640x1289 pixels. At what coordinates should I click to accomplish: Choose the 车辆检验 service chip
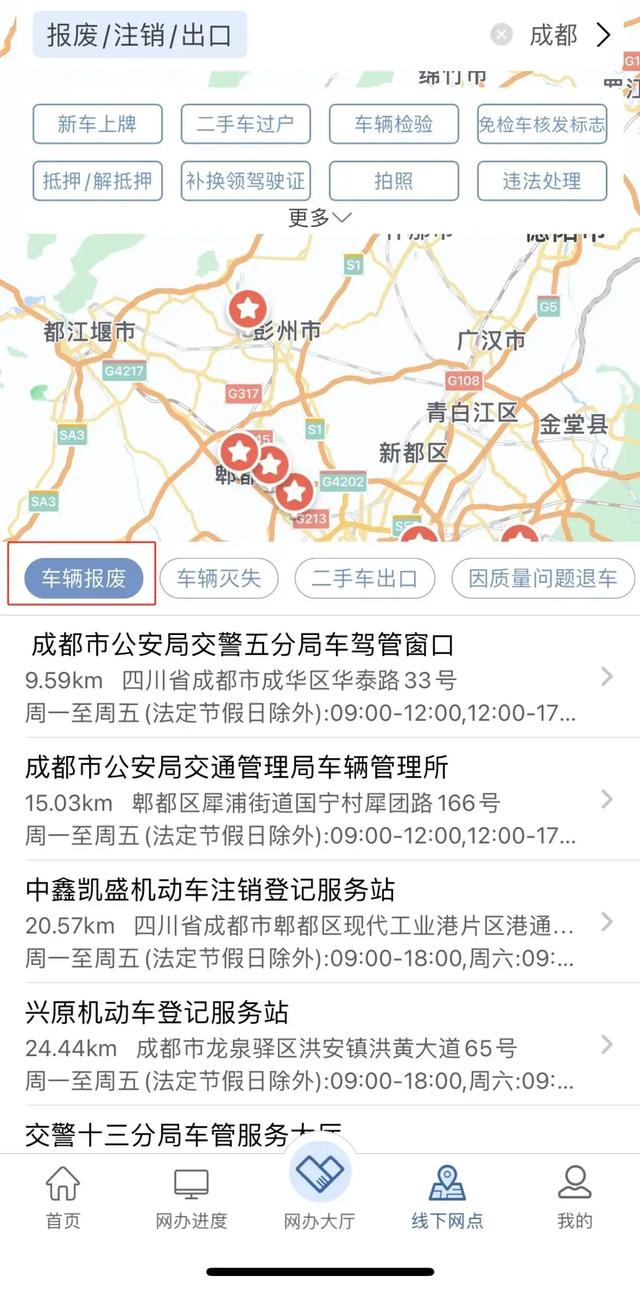click(x=394, y=124)
